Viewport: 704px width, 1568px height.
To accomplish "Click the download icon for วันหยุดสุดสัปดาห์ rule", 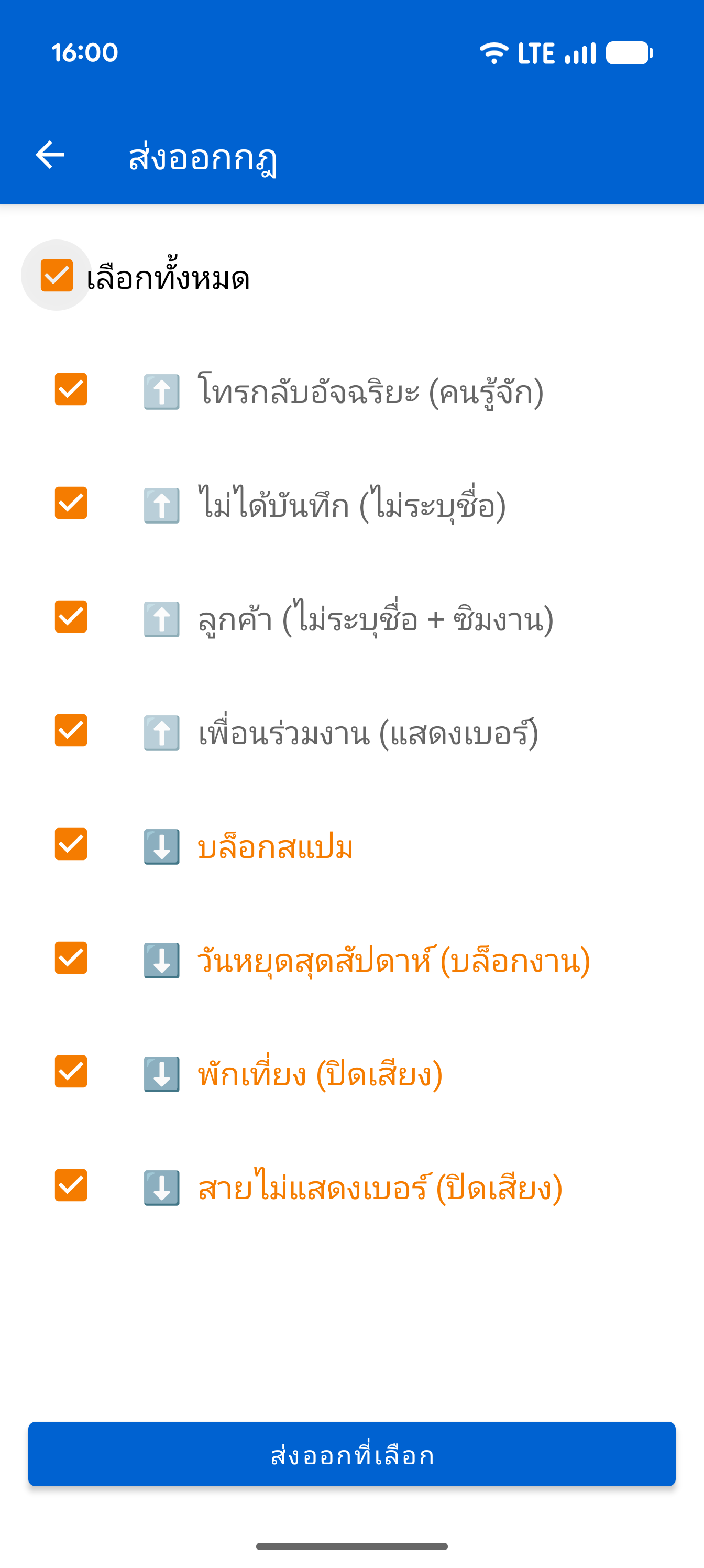I will pyautogui.click(x=161, y=960).
